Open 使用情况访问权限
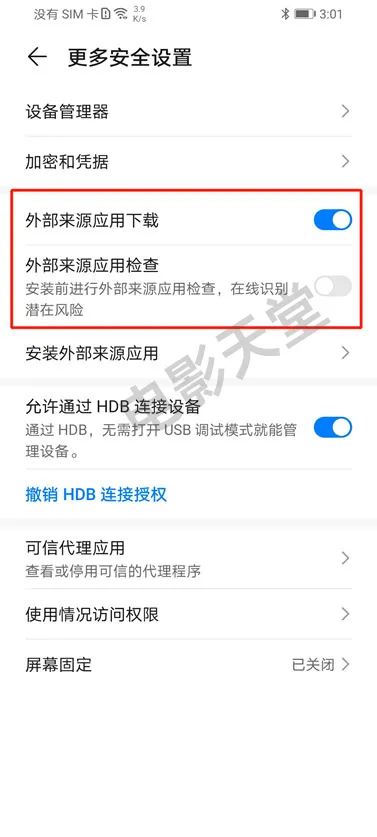Viewport: 377px width, 837px height. click(188, 614)
